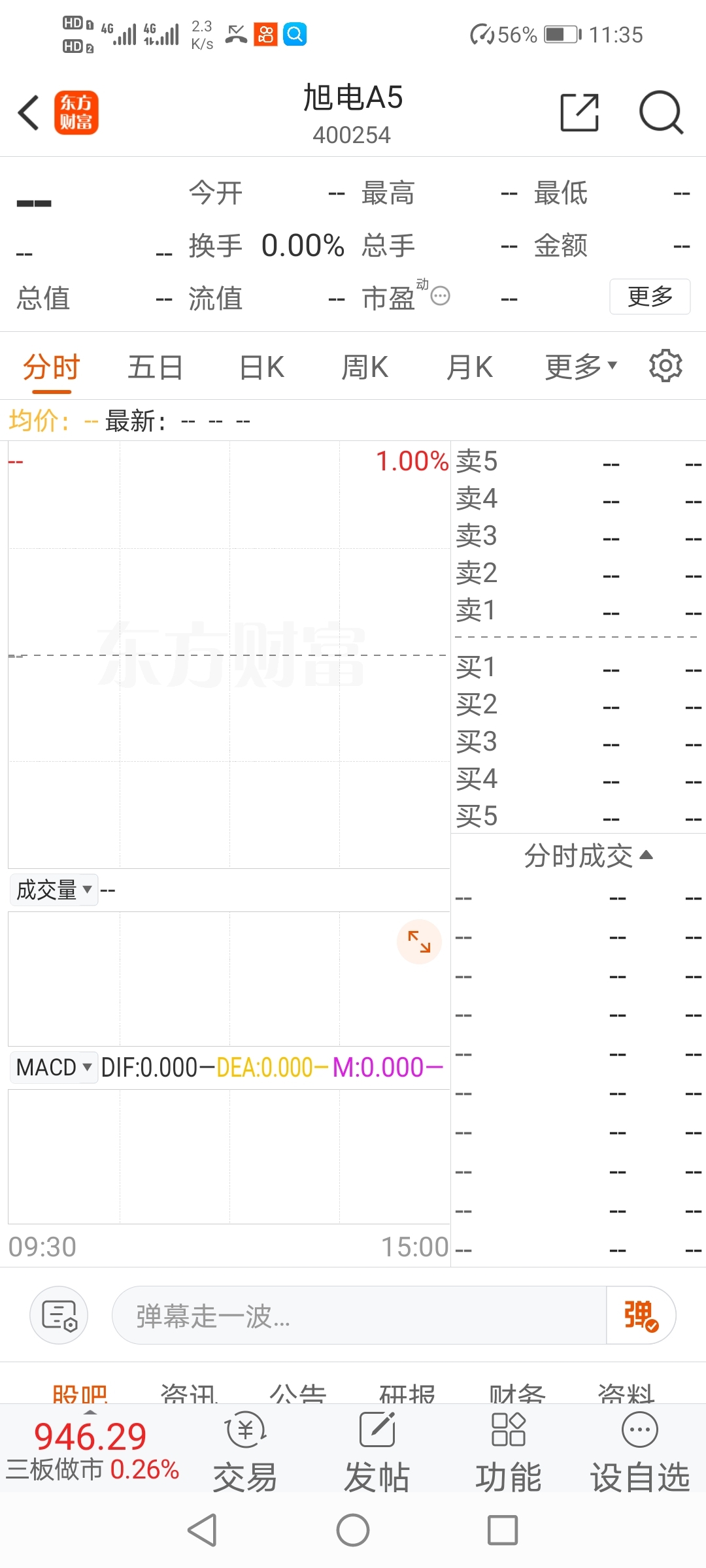Image resolution: width=706 pixels, height=1568 pixels.
Task: Expand the 更多 chart-period dropdown
Action: coord(578,366)
